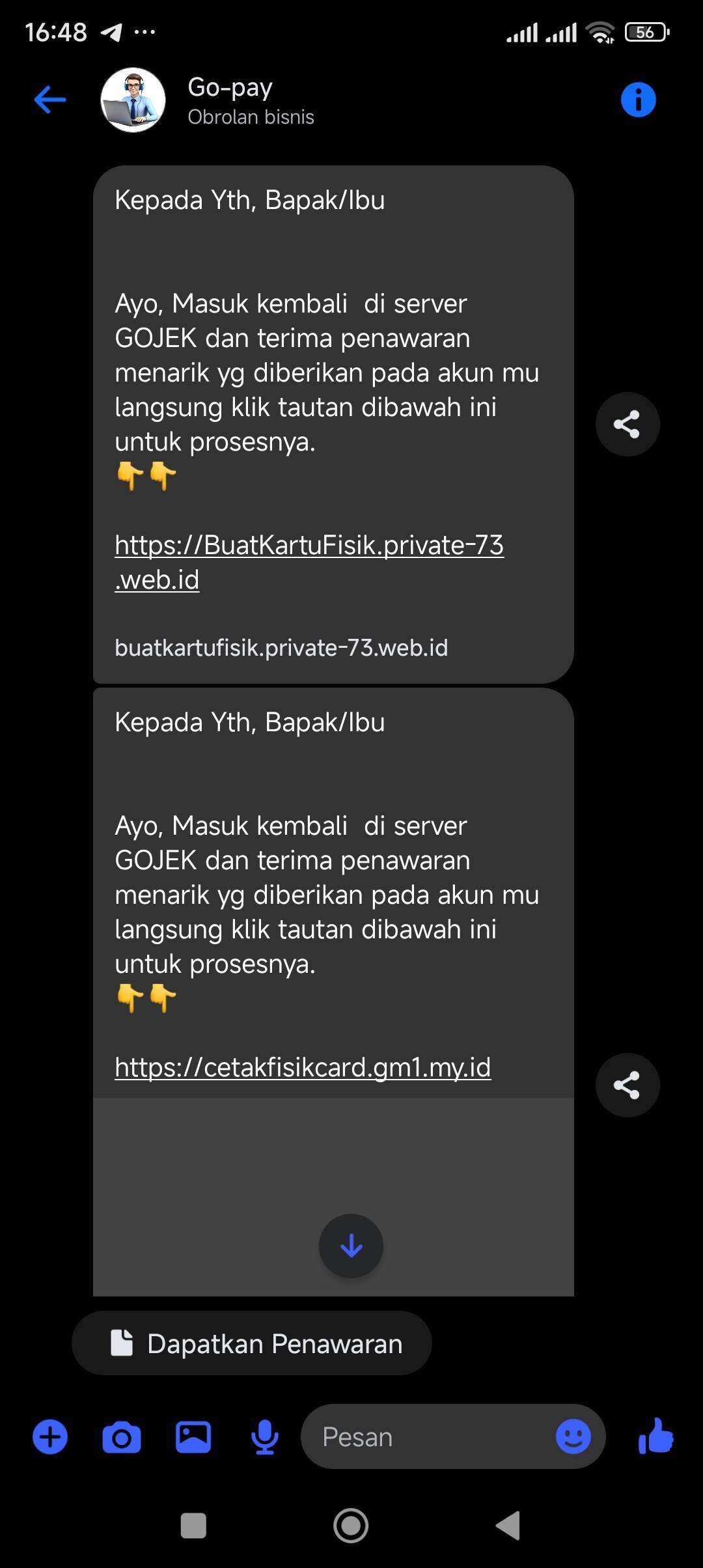Go back using the blue arrow
Viewport: 703px width, 1568px height.
pyautogui.click(x=50, y=100)
